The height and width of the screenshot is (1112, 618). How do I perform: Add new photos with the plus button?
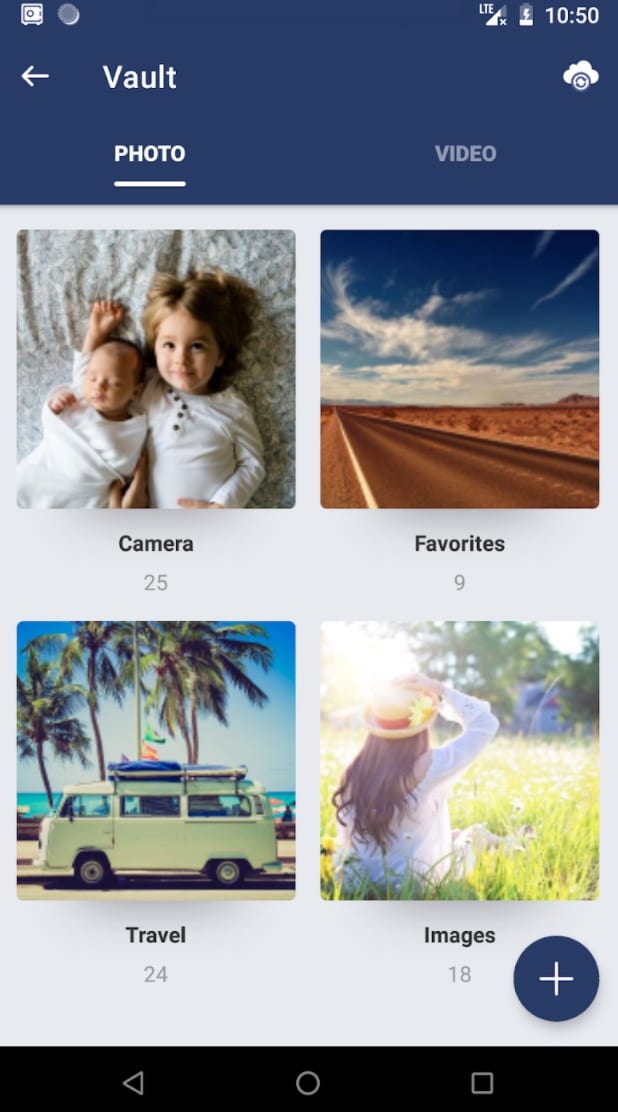coord(556,979)
